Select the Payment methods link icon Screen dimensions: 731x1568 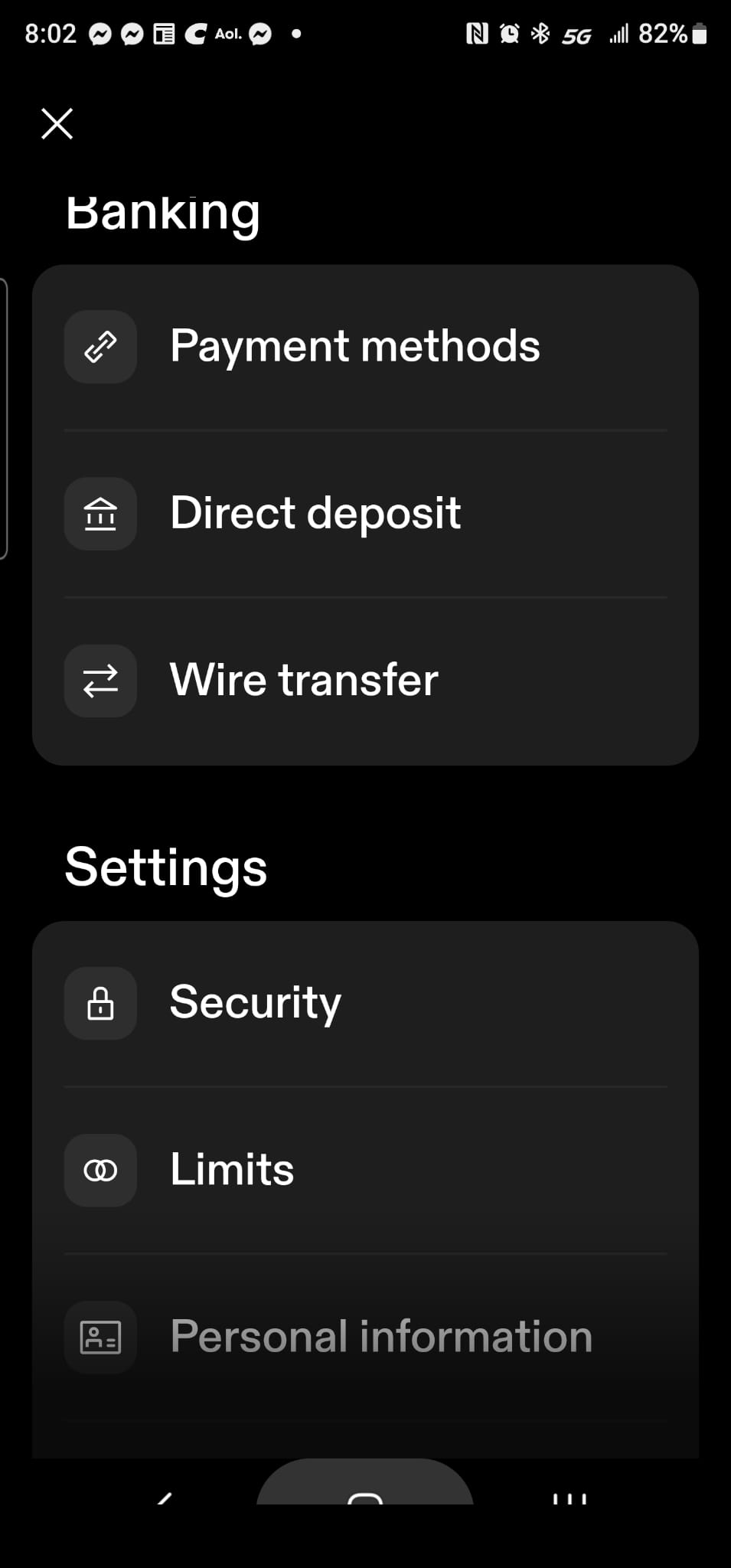100,347
